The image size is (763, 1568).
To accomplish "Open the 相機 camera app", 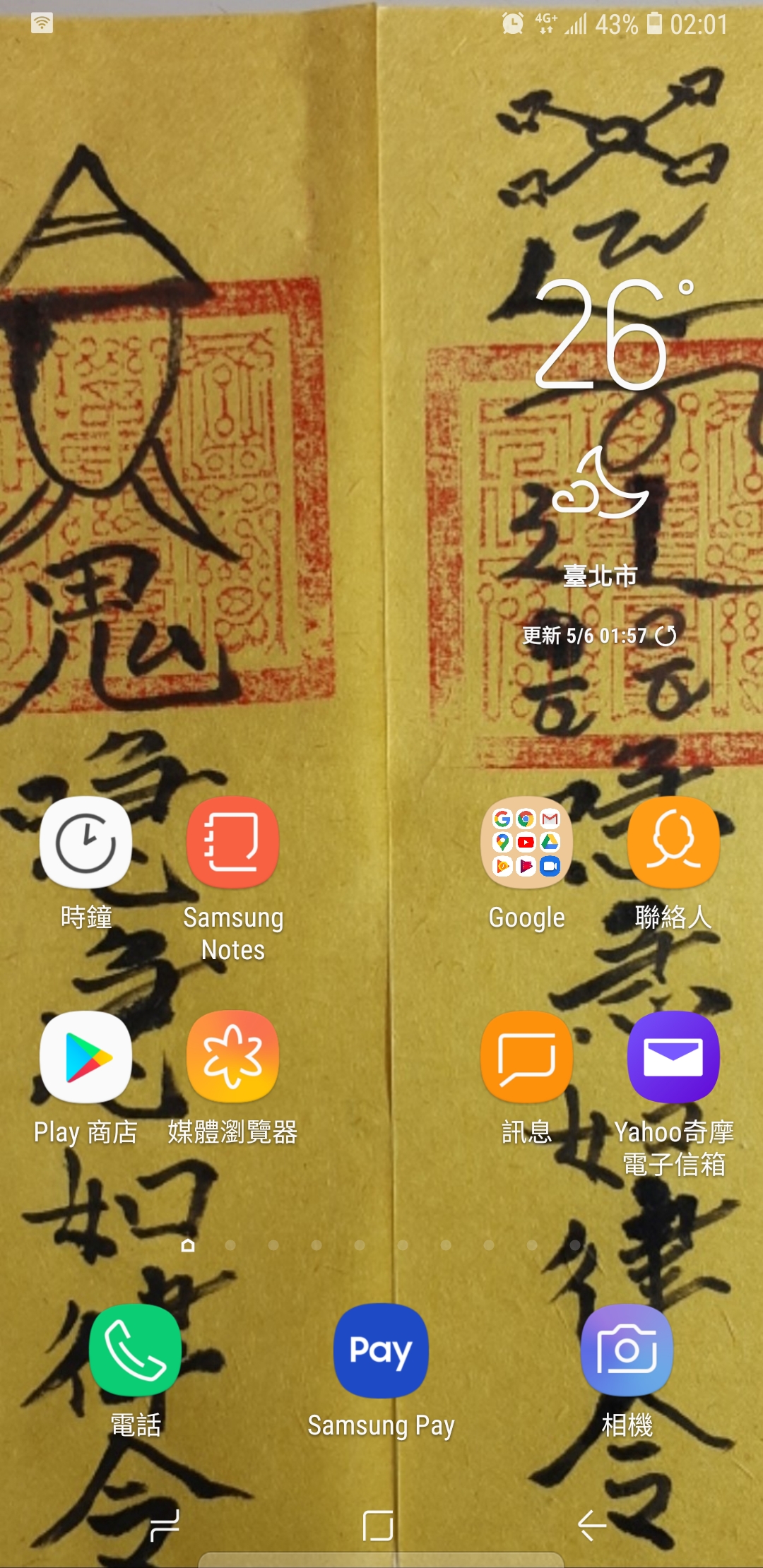I will 627,1350.
